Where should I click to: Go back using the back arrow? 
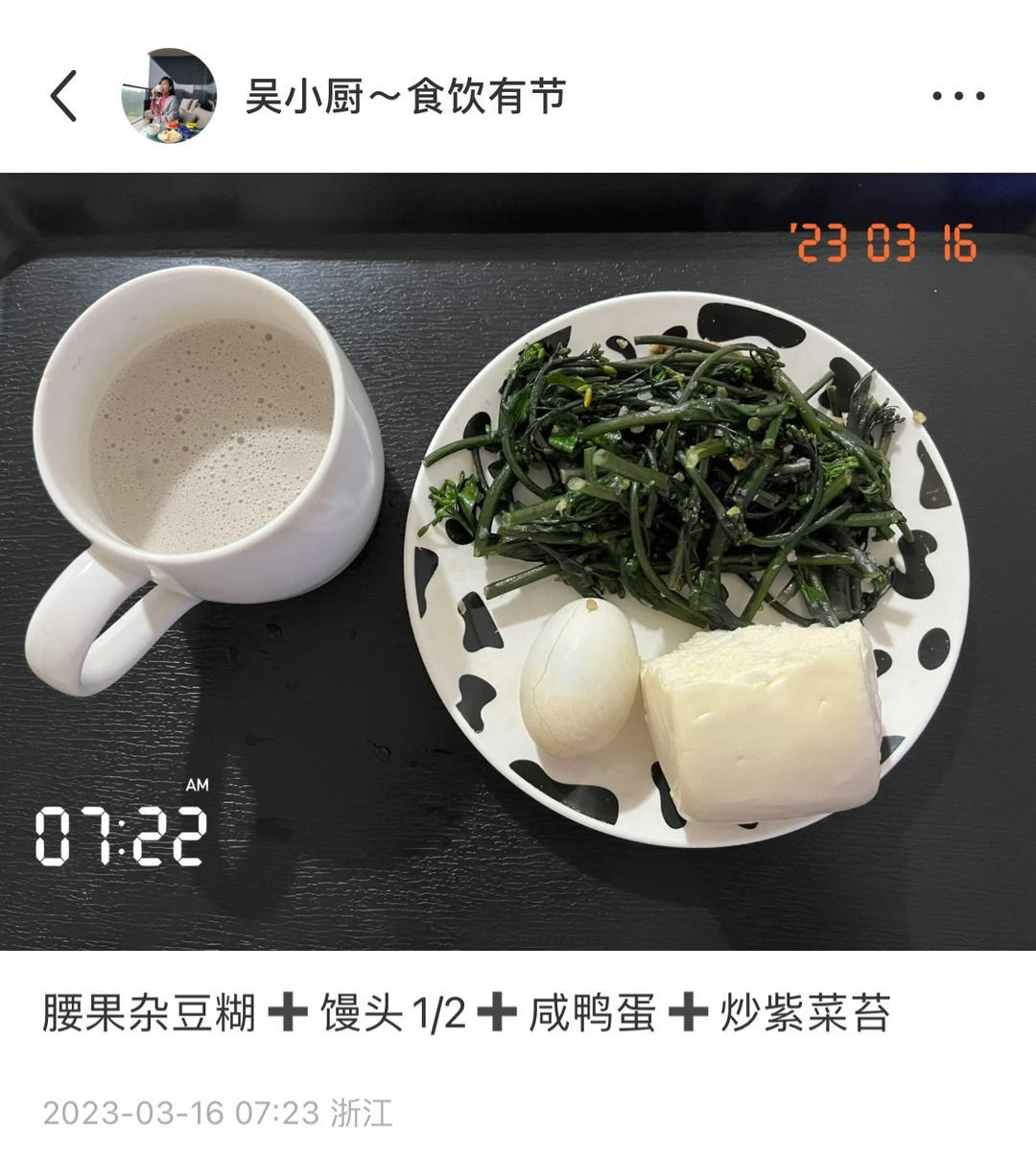point(63,96)
